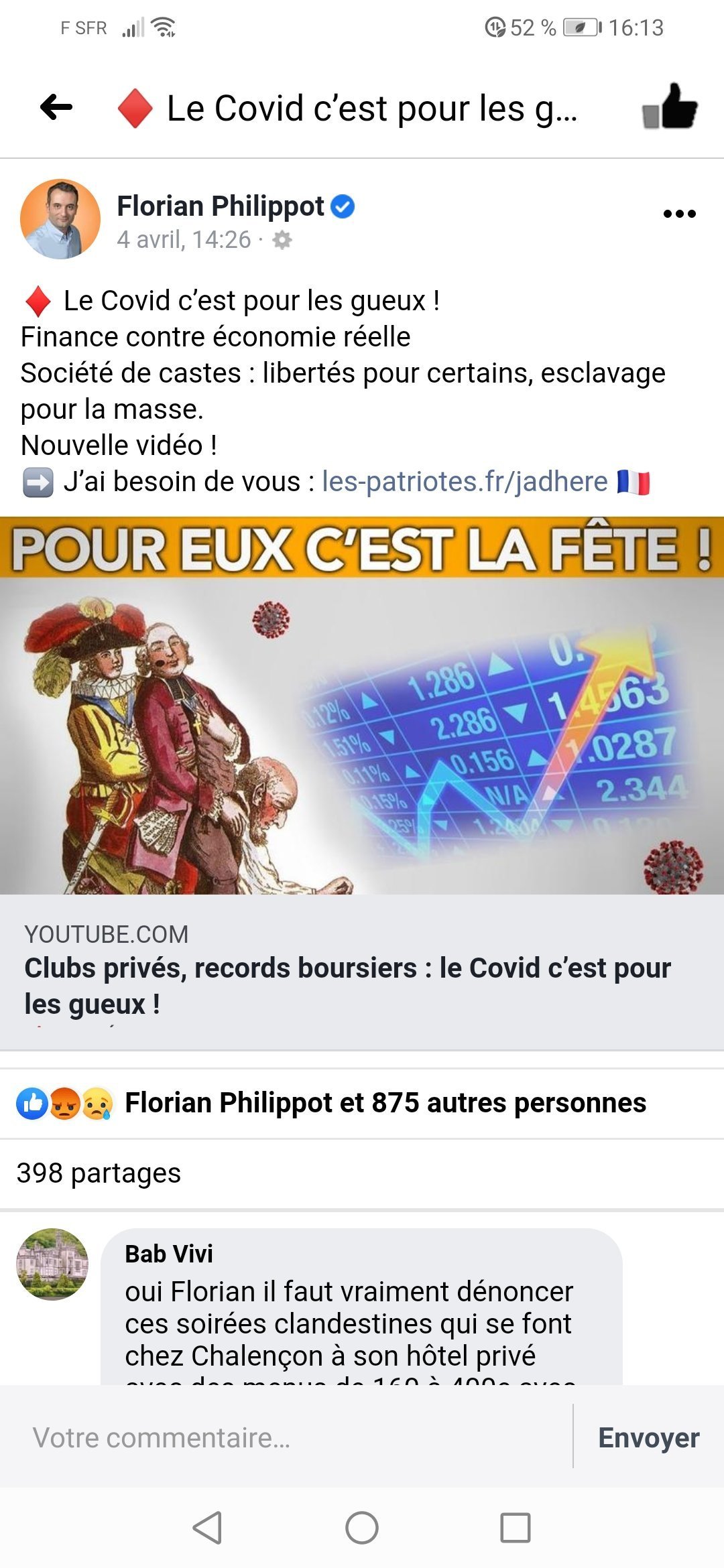The height and width of the screenshot is (1568, 724).
Task: View who reacted to the post
Action: point(331,1103)
